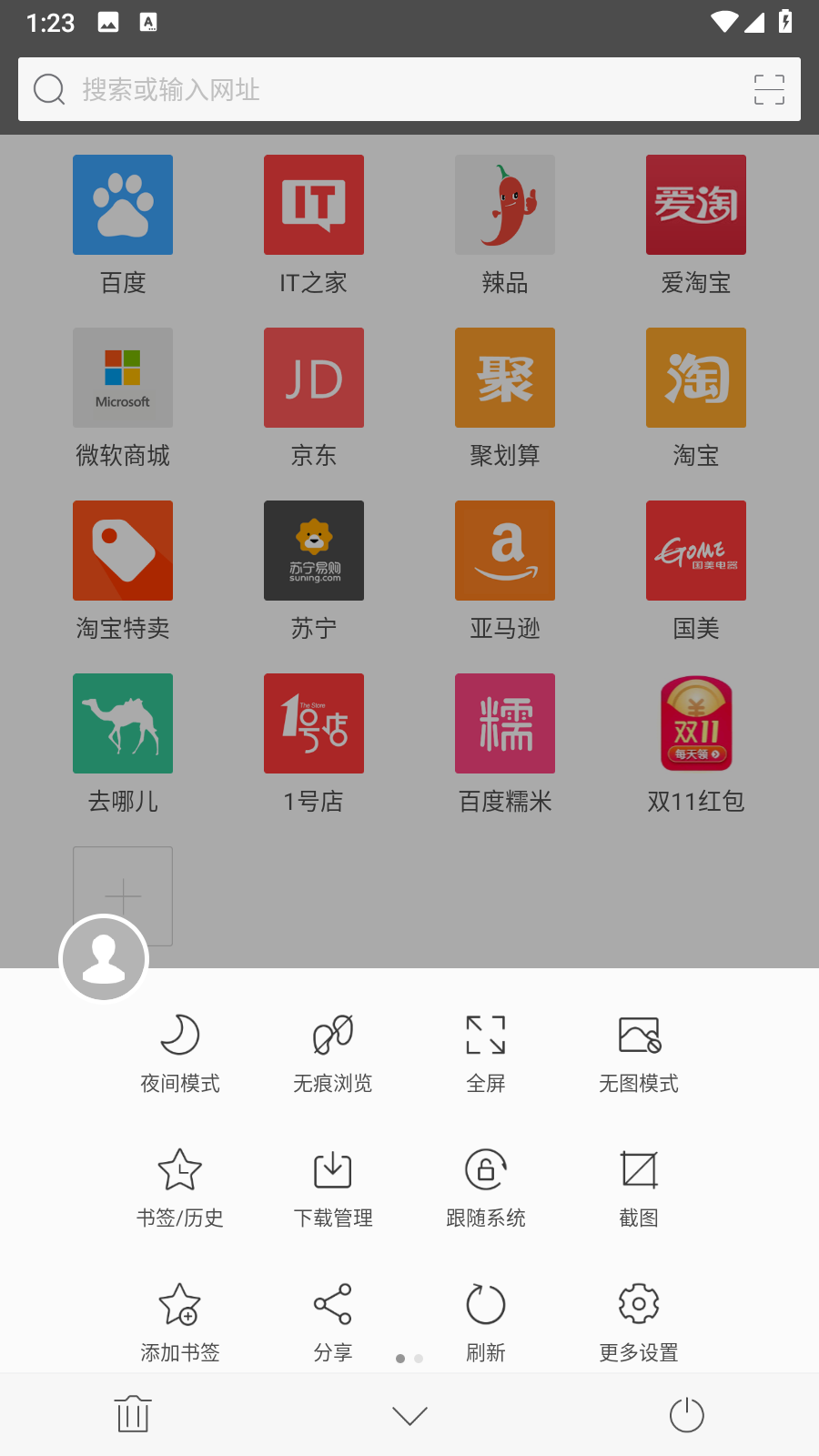The width and height of the screenshot is (819, 1456).
Task: Open the QR scan icon in search bar
Action: tap(769, 89)
